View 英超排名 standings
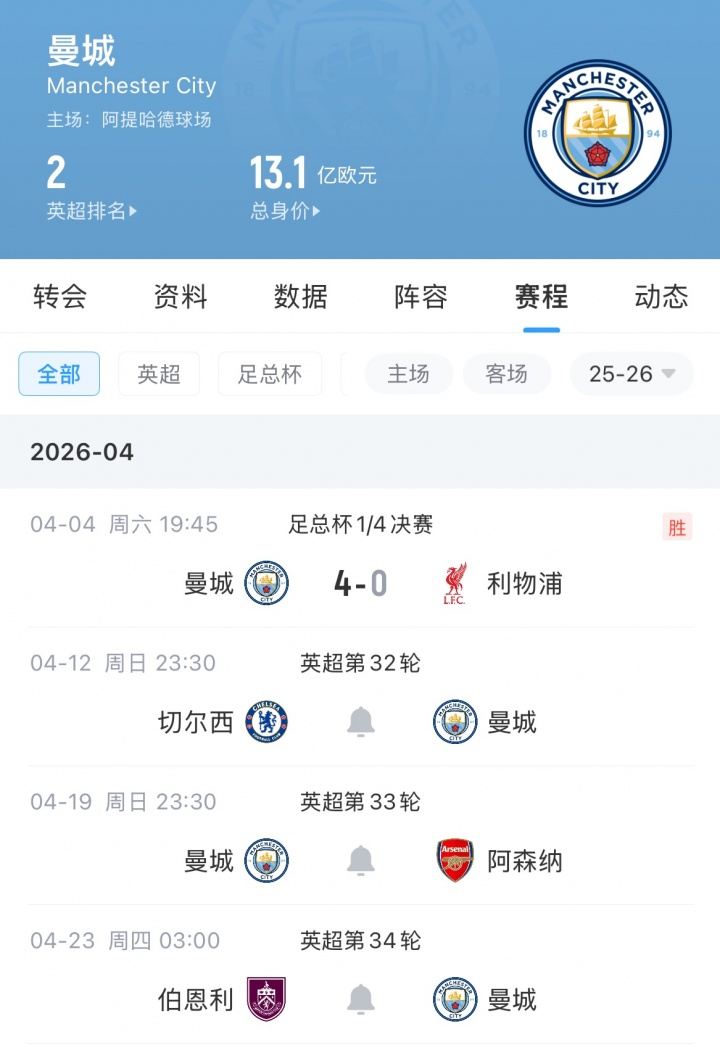 (x=92, y=211)
